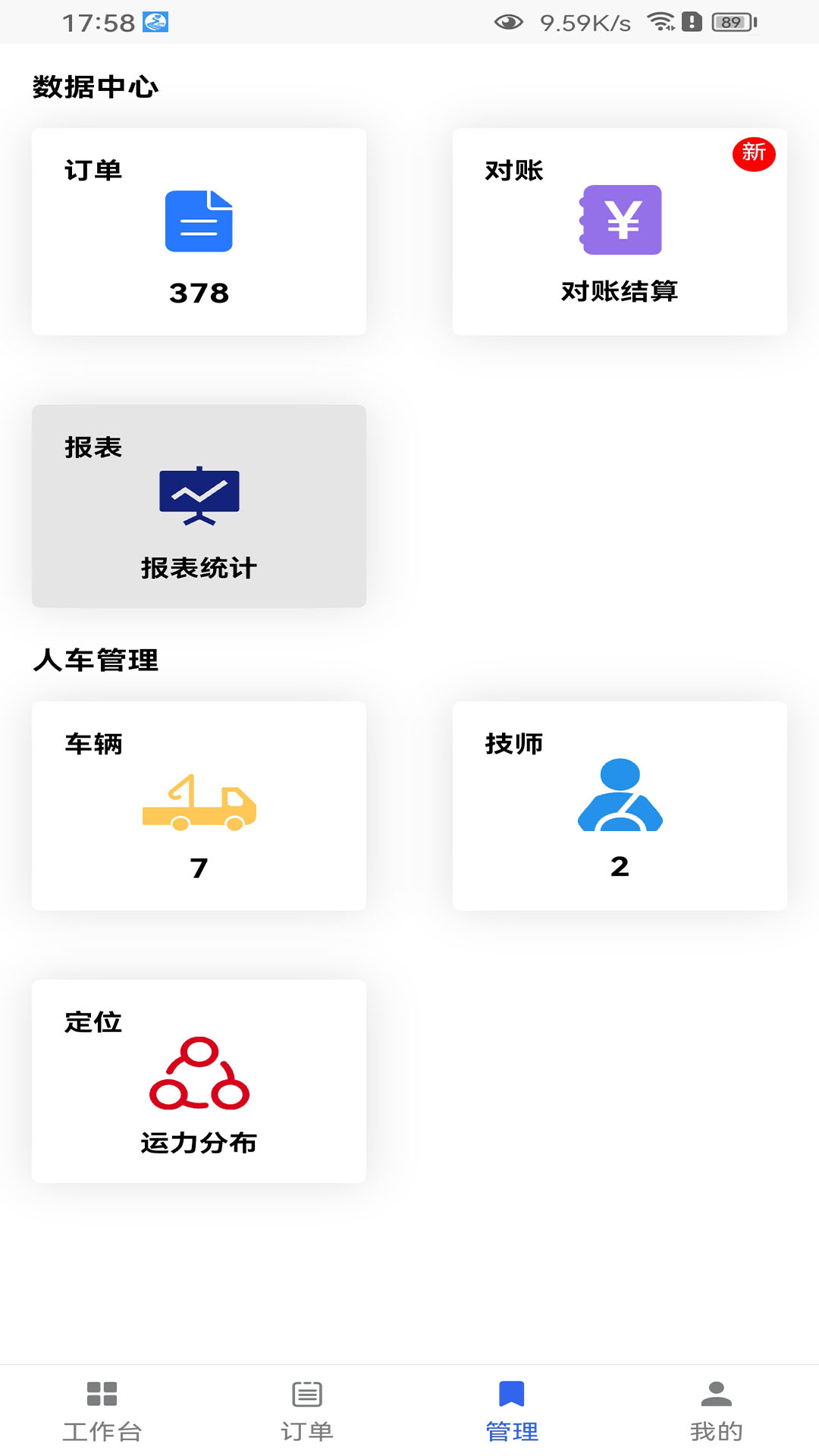Viewport: 819px width, 1456px height.
Task: Click the 报表统计 chart presentation icon
Action: coord(198,497)
